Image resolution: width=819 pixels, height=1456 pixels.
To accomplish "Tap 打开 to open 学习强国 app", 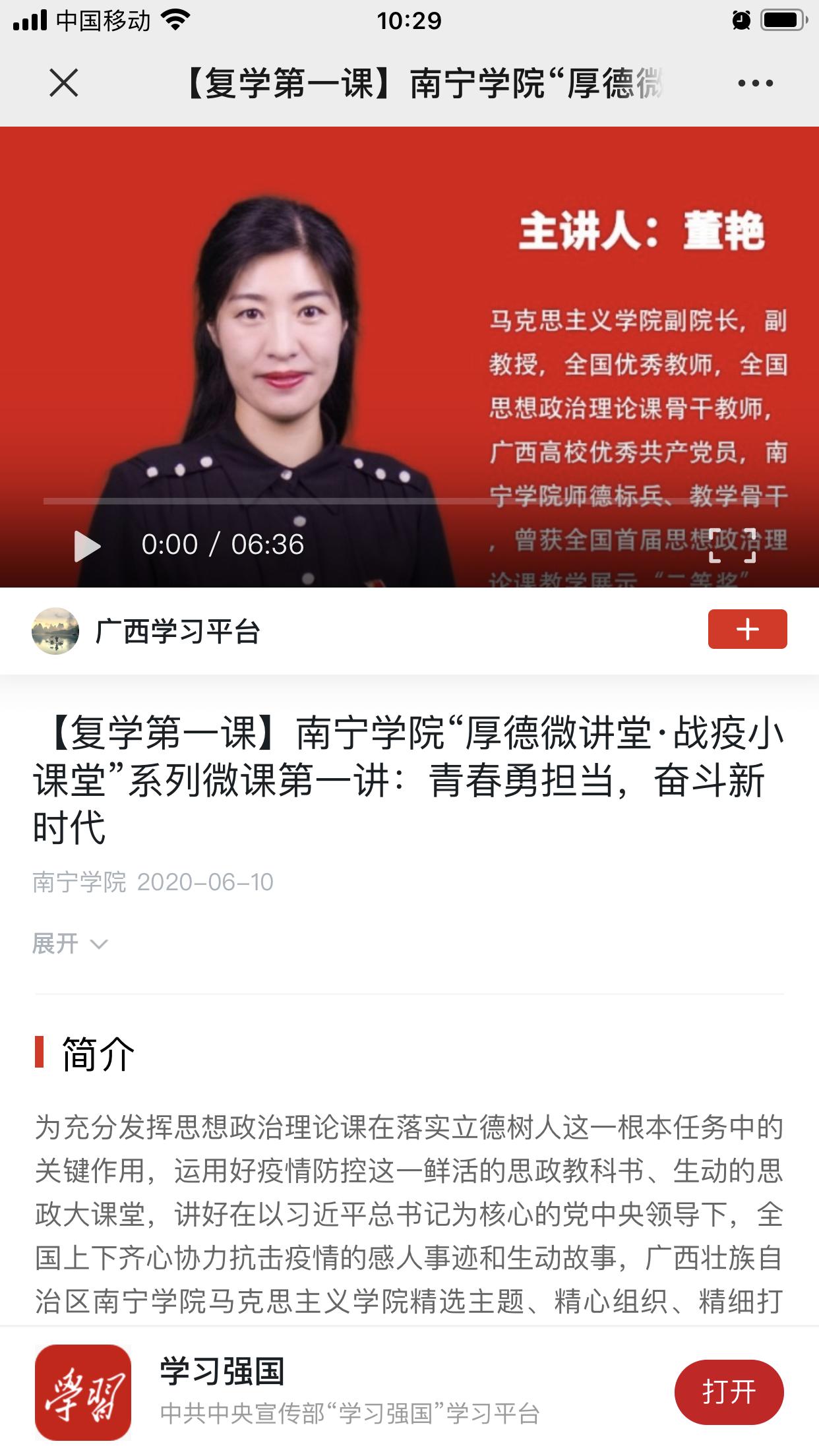I will (729, 1392).
